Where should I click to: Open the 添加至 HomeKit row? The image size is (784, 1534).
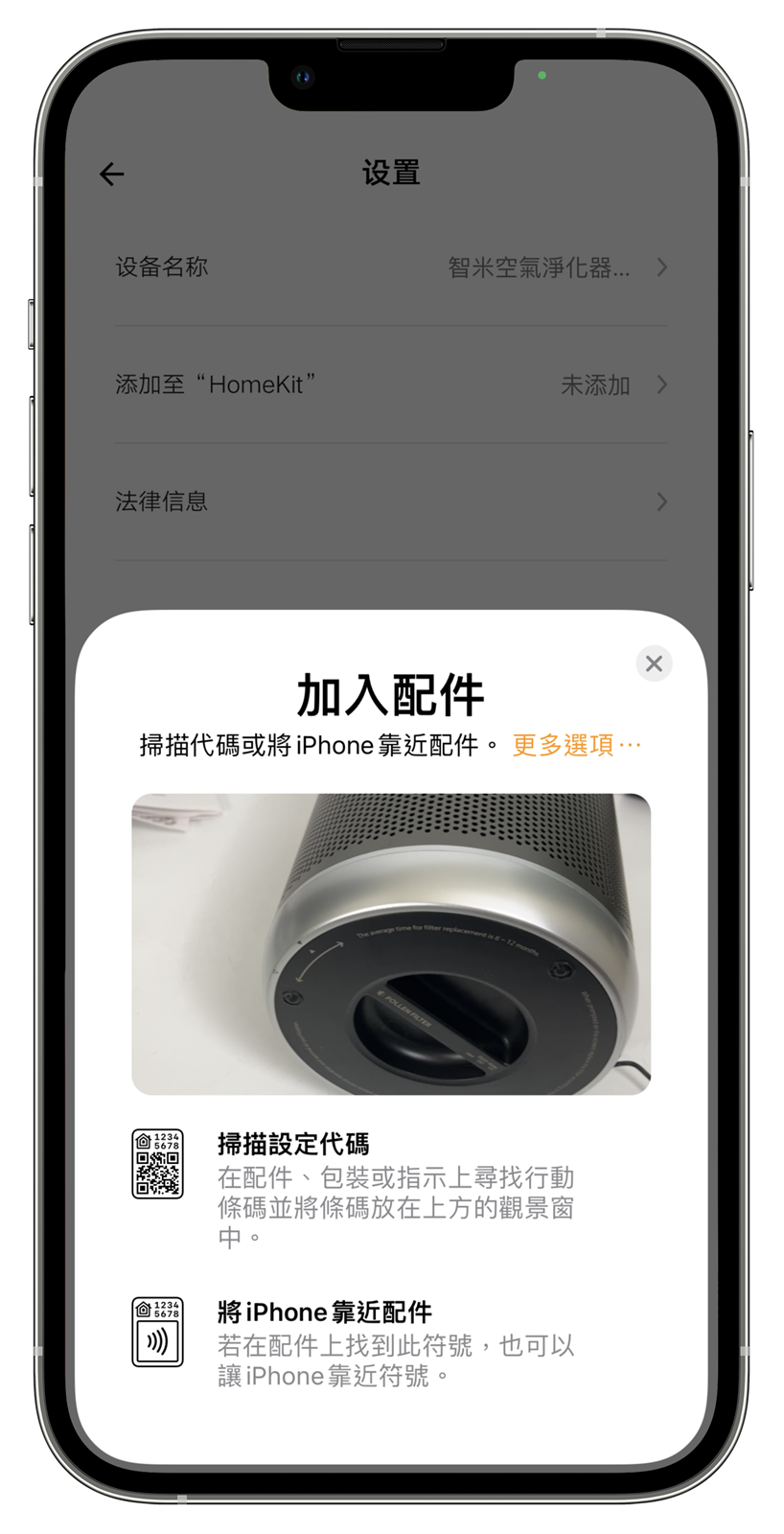tap(391, 384)
